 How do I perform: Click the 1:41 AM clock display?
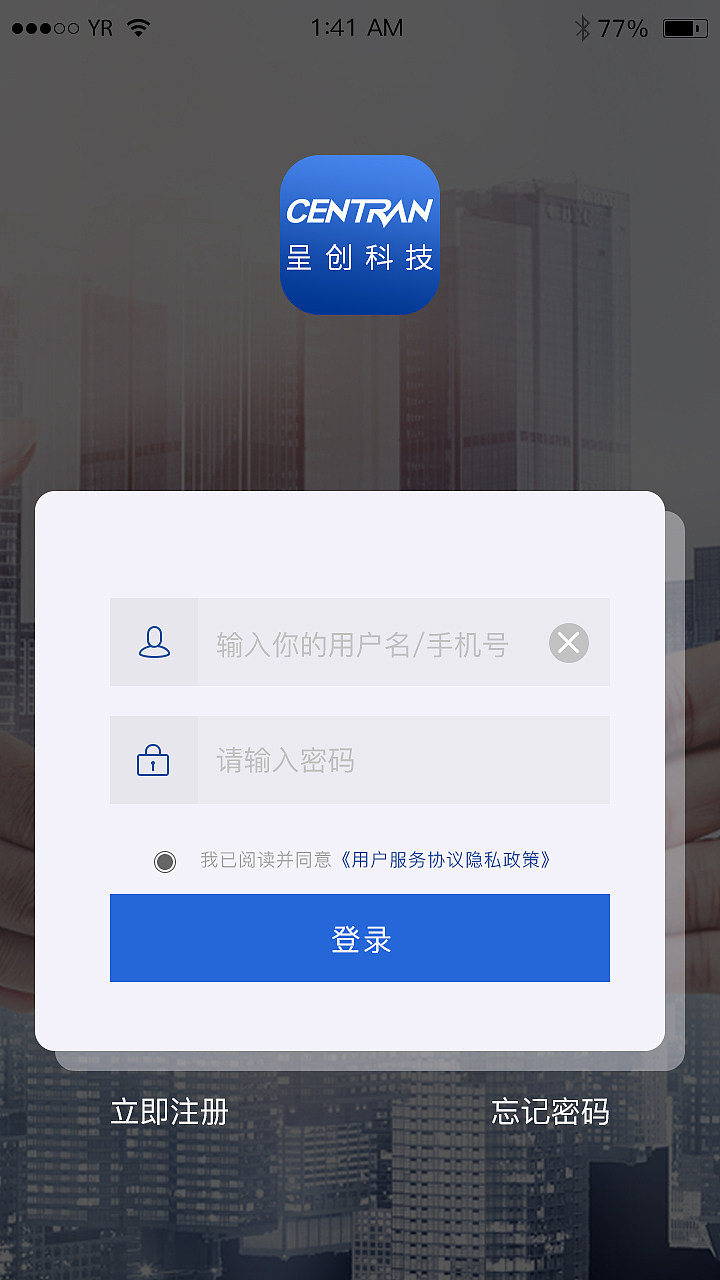point(358,28)
